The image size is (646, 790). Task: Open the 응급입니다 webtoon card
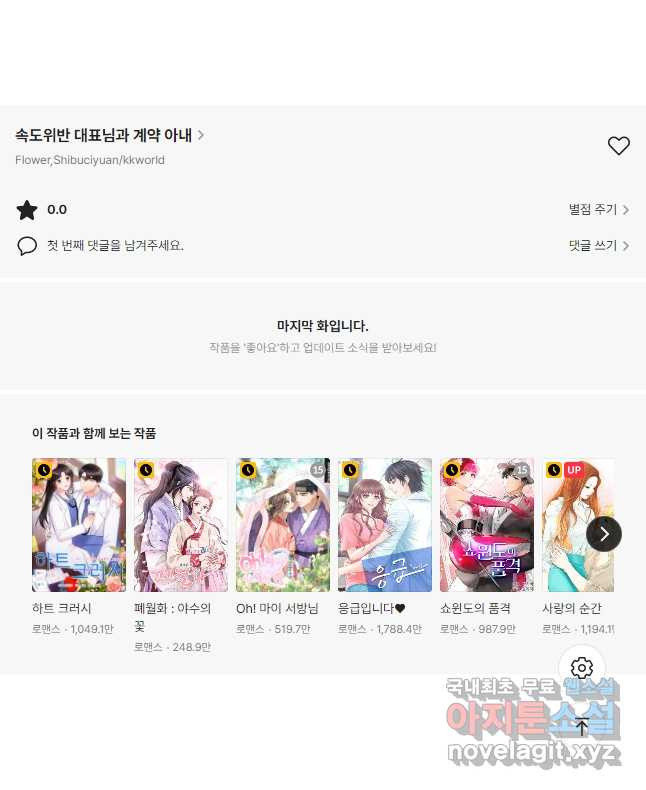tap(385, 525)
